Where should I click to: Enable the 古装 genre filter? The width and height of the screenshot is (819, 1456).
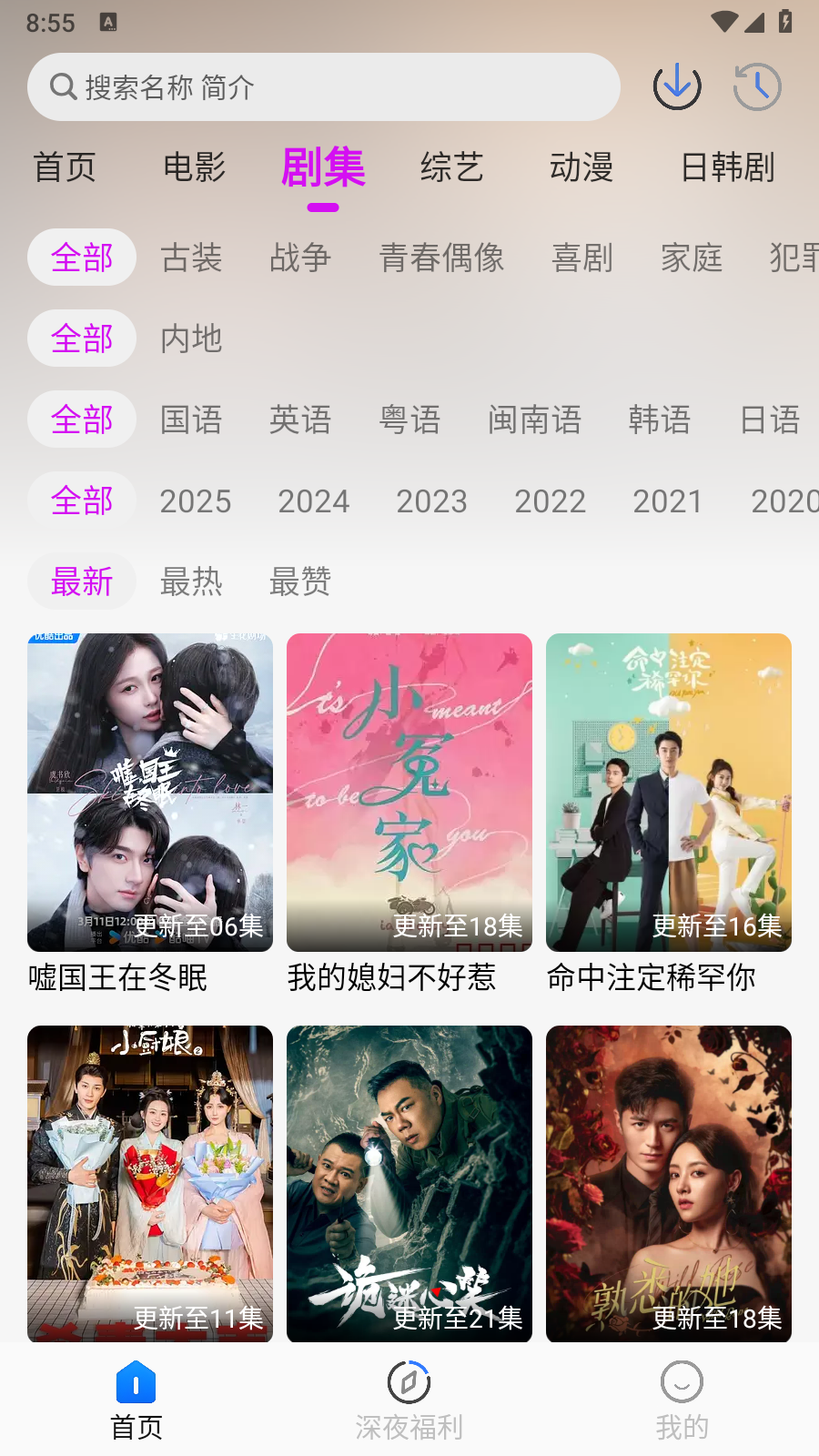pyautogui.click(x=190, y=258)
